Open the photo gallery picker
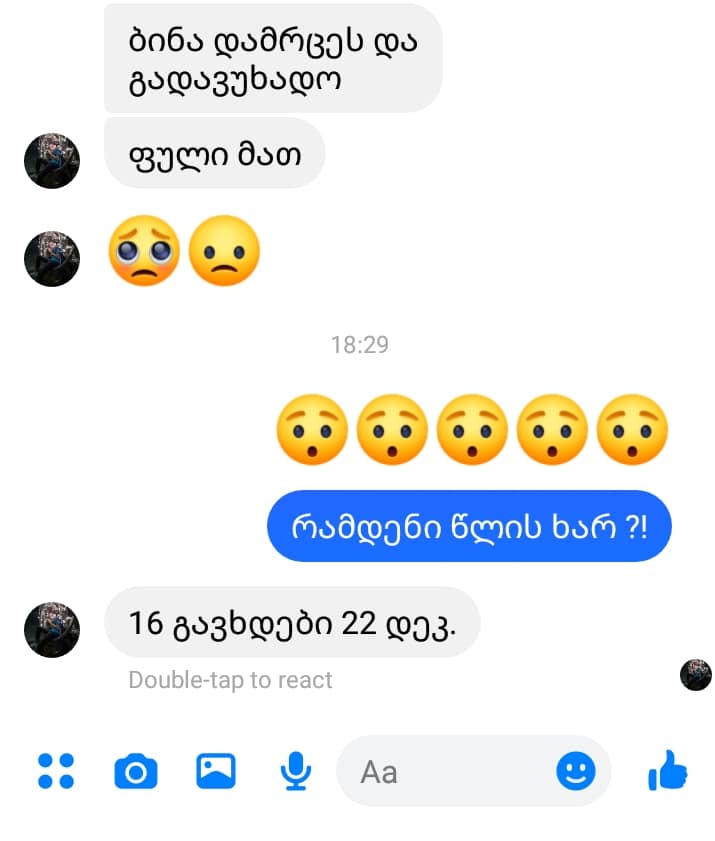 pos(216,771)
